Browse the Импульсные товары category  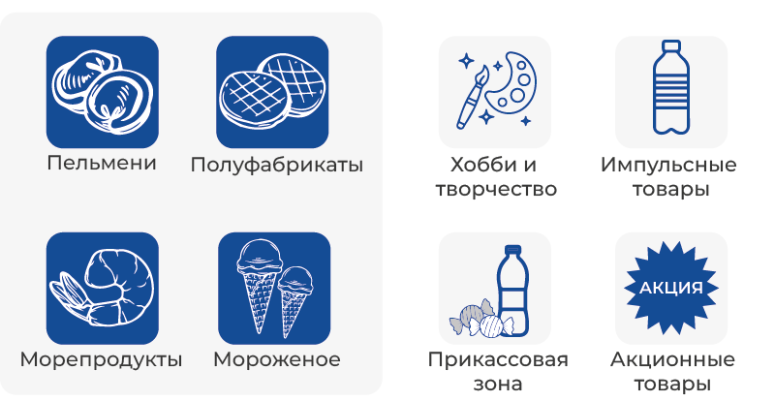pyautogui.click(x=670, y=92)
